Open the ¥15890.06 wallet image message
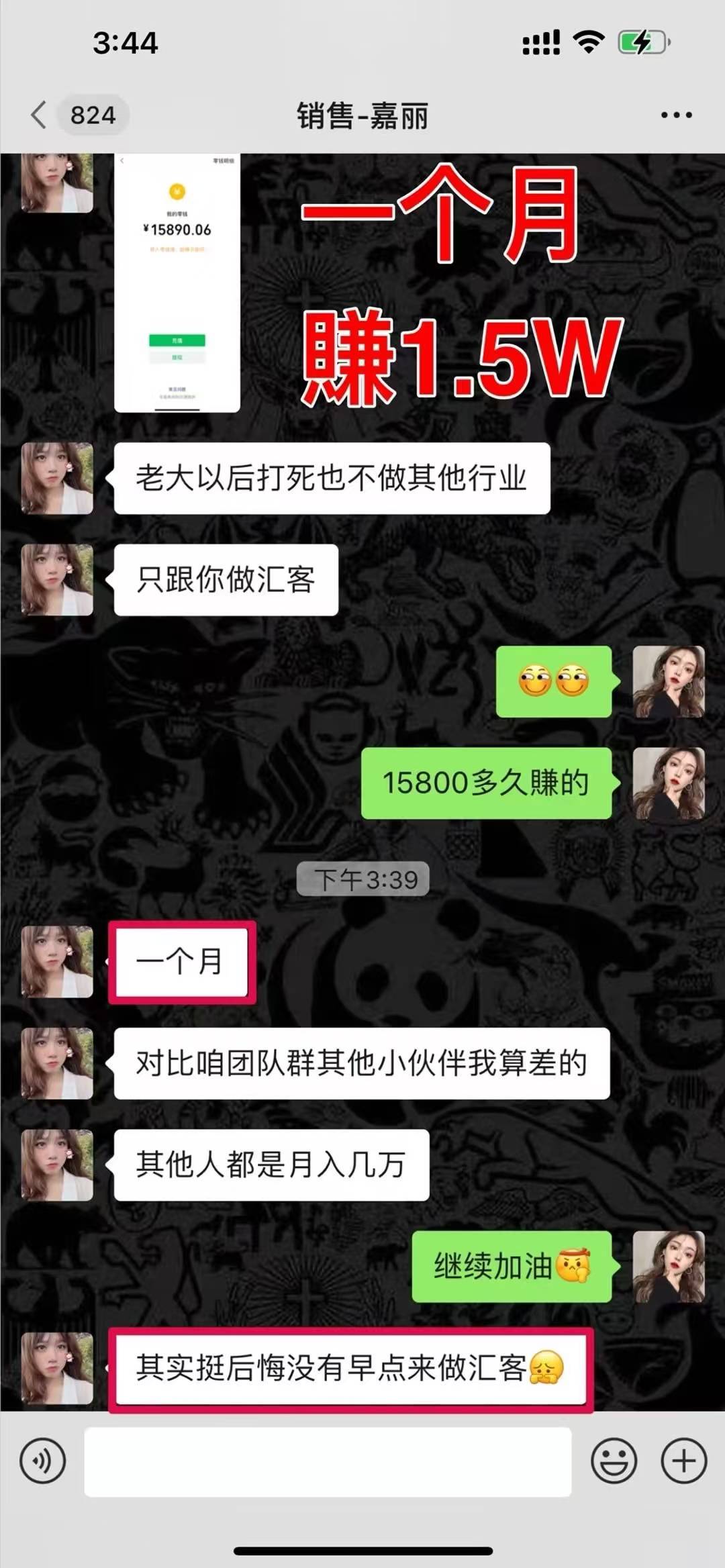Image resolution: width=725 pixels, height=1568 pixels. (177, 282)
